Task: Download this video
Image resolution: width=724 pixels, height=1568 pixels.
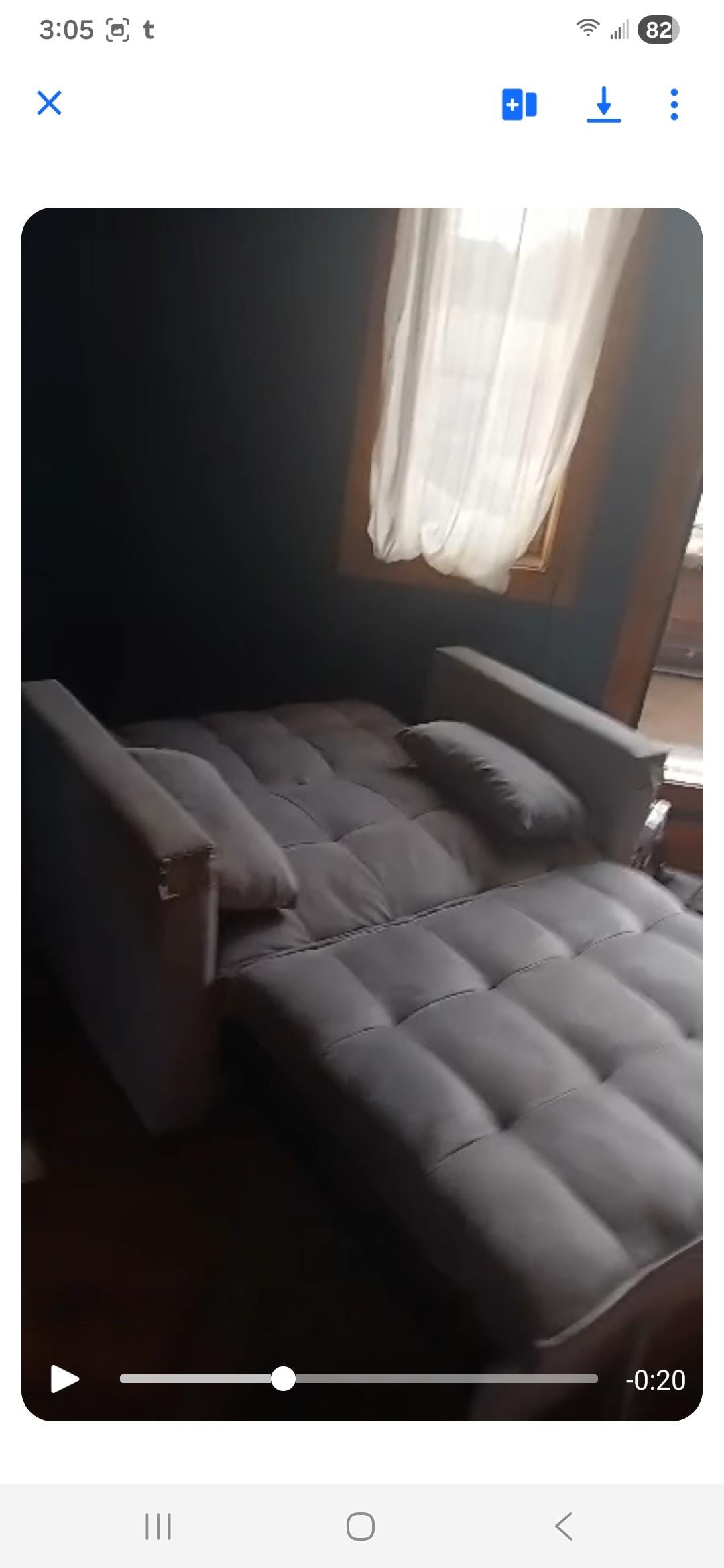Action: (x=603, y=105)
